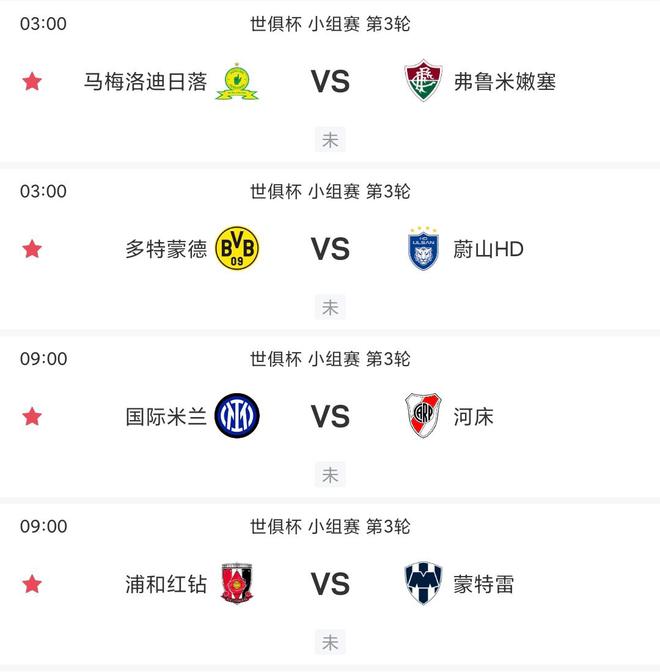The height and width of the screenshot is (672, 660).
Task: Open the 马梅洛迪日落 vs 弗鲁米嫩塞 match
Action: 330,82
